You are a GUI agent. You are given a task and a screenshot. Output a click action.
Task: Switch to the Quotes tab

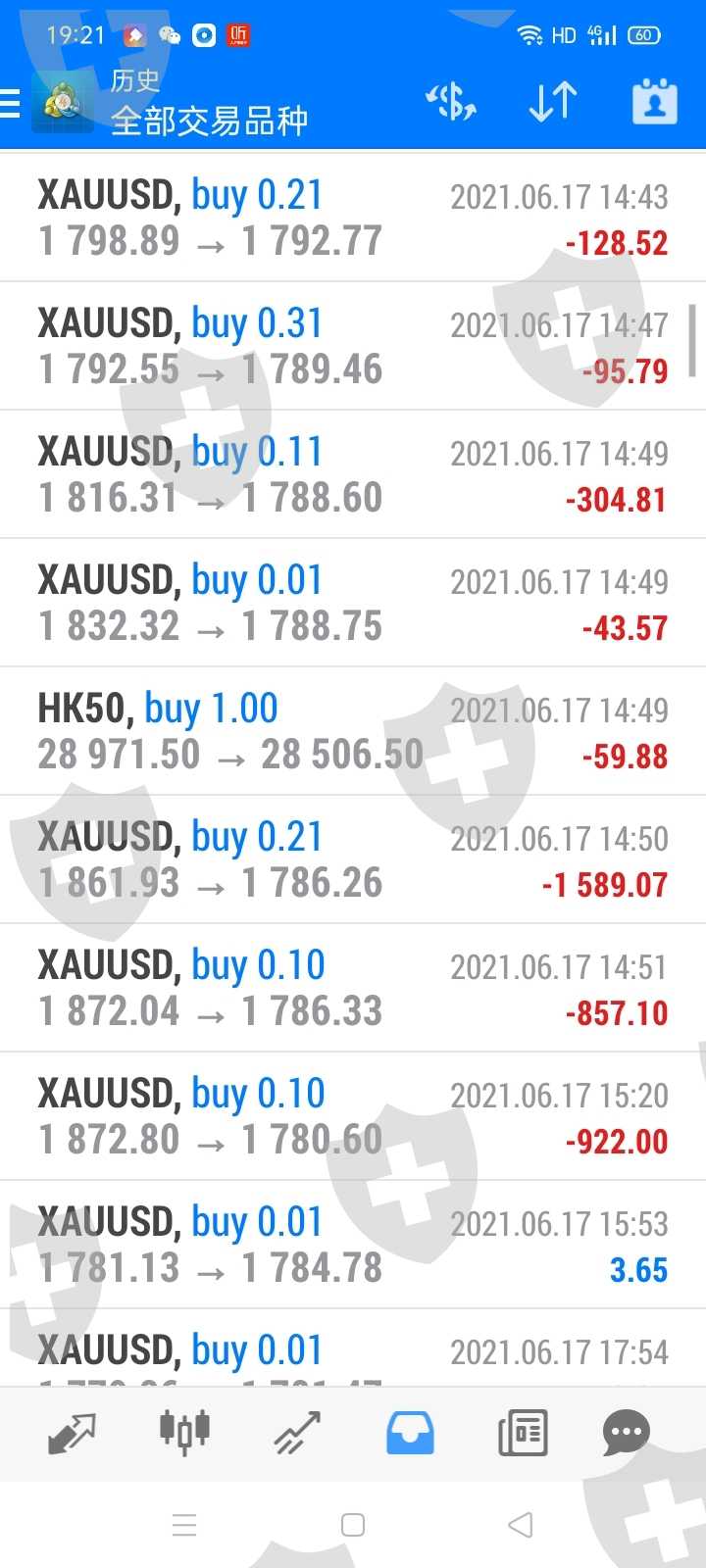click(72, 1433)
